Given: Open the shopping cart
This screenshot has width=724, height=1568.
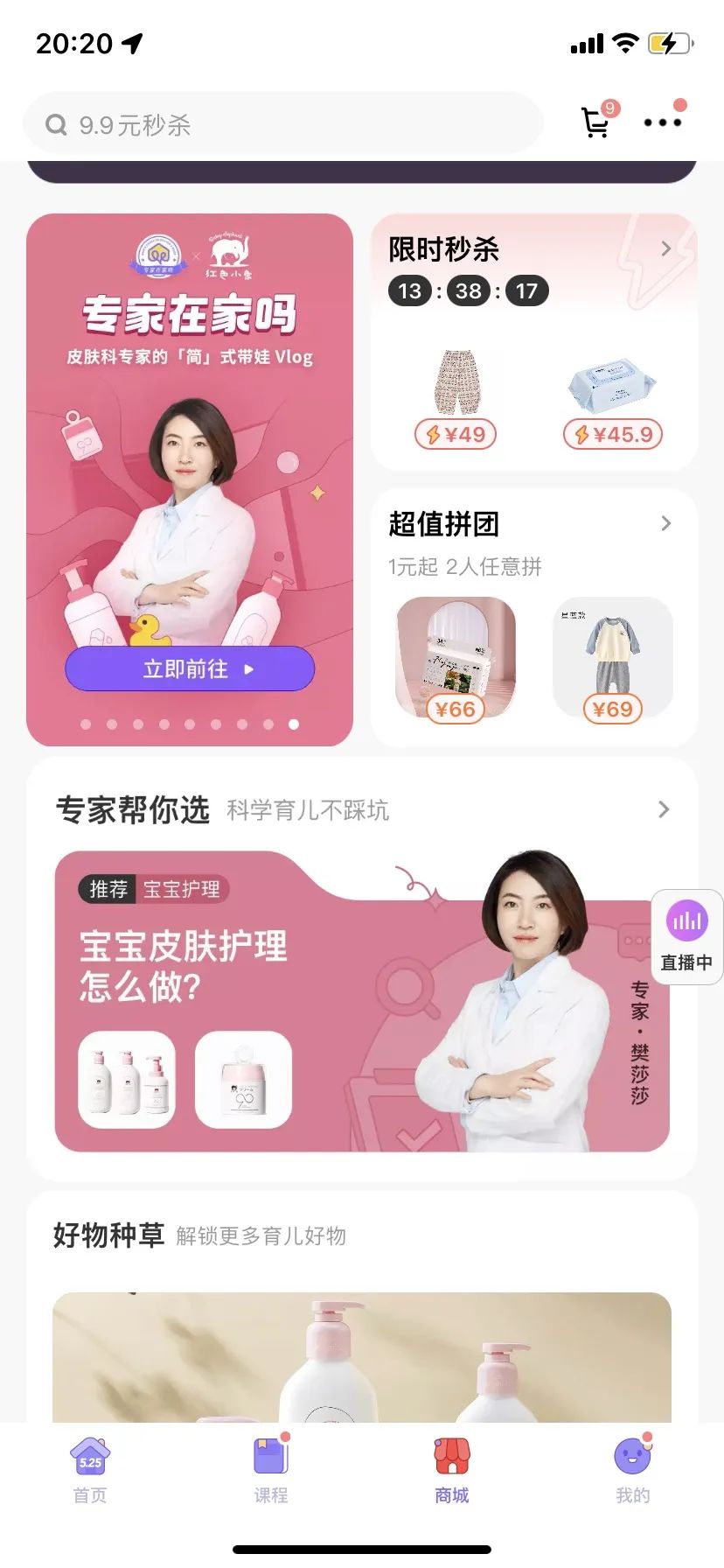Looking at the screenshot, I should click(596, 122).
